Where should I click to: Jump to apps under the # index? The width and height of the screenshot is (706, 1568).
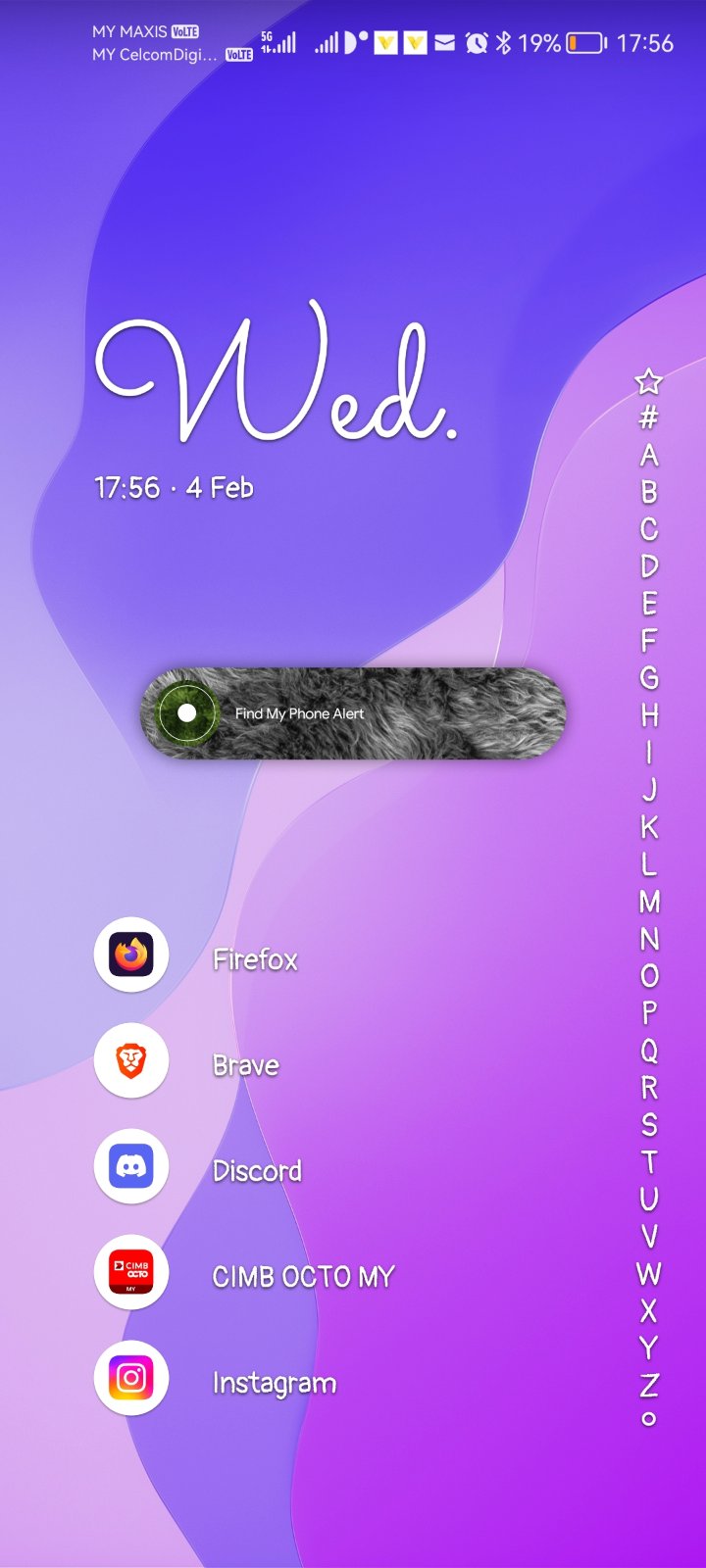pyautogui.click(x=648, y=417)
